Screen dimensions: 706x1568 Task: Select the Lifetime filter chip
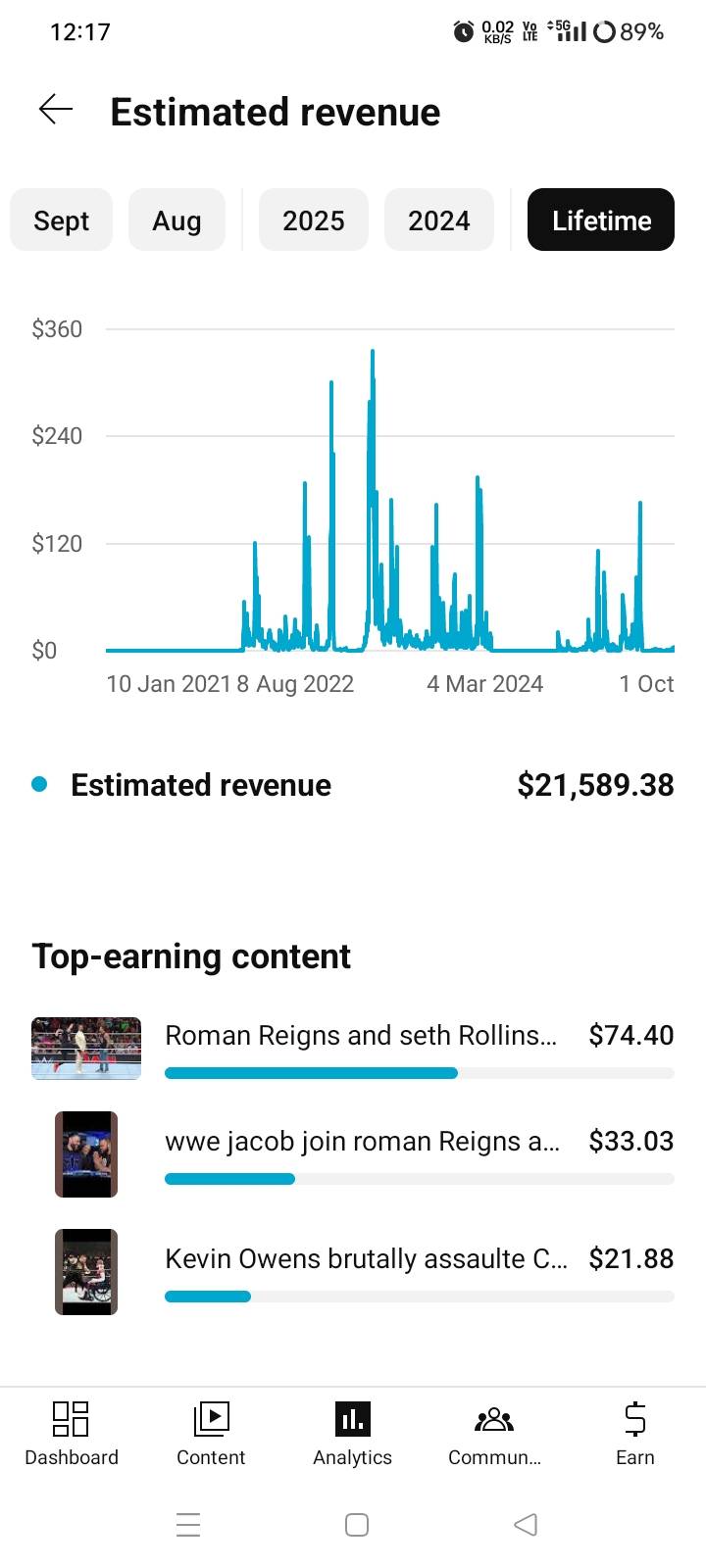601,220
